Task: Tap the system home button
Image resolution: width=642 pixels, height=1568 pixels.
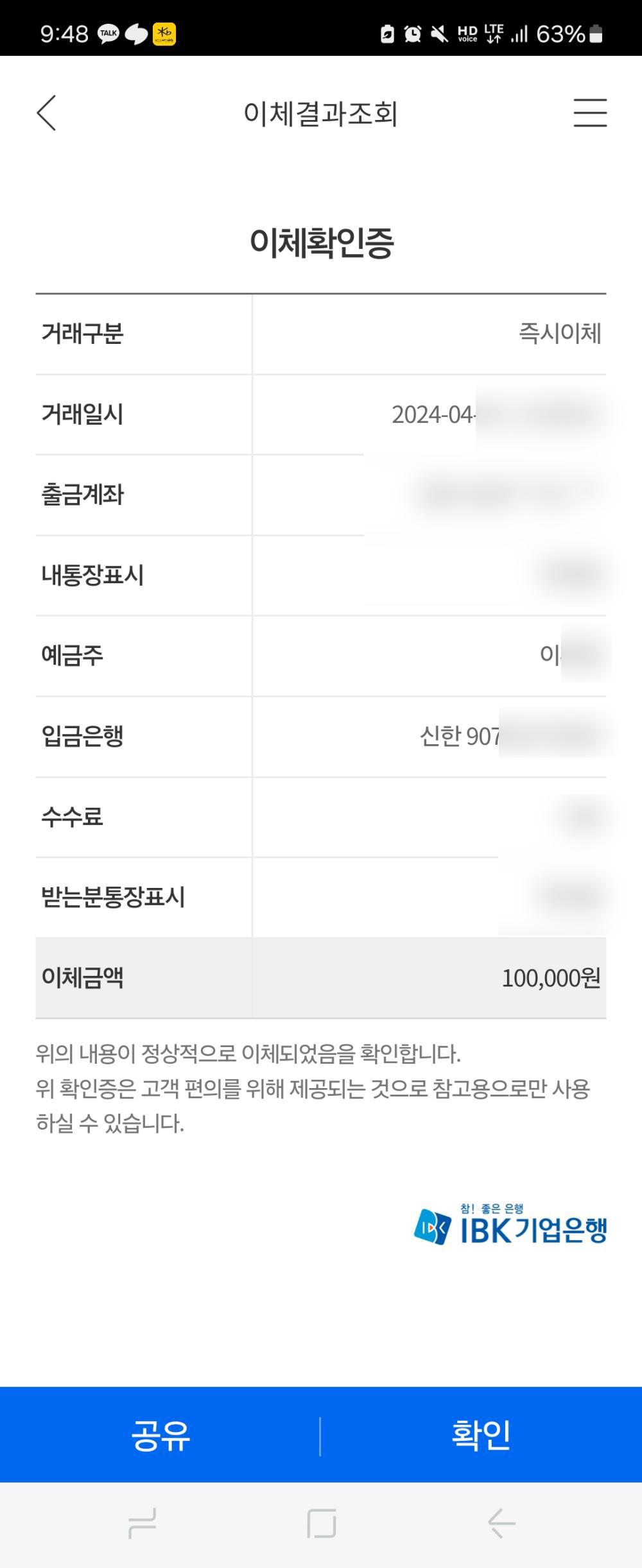Action: 321,1523
